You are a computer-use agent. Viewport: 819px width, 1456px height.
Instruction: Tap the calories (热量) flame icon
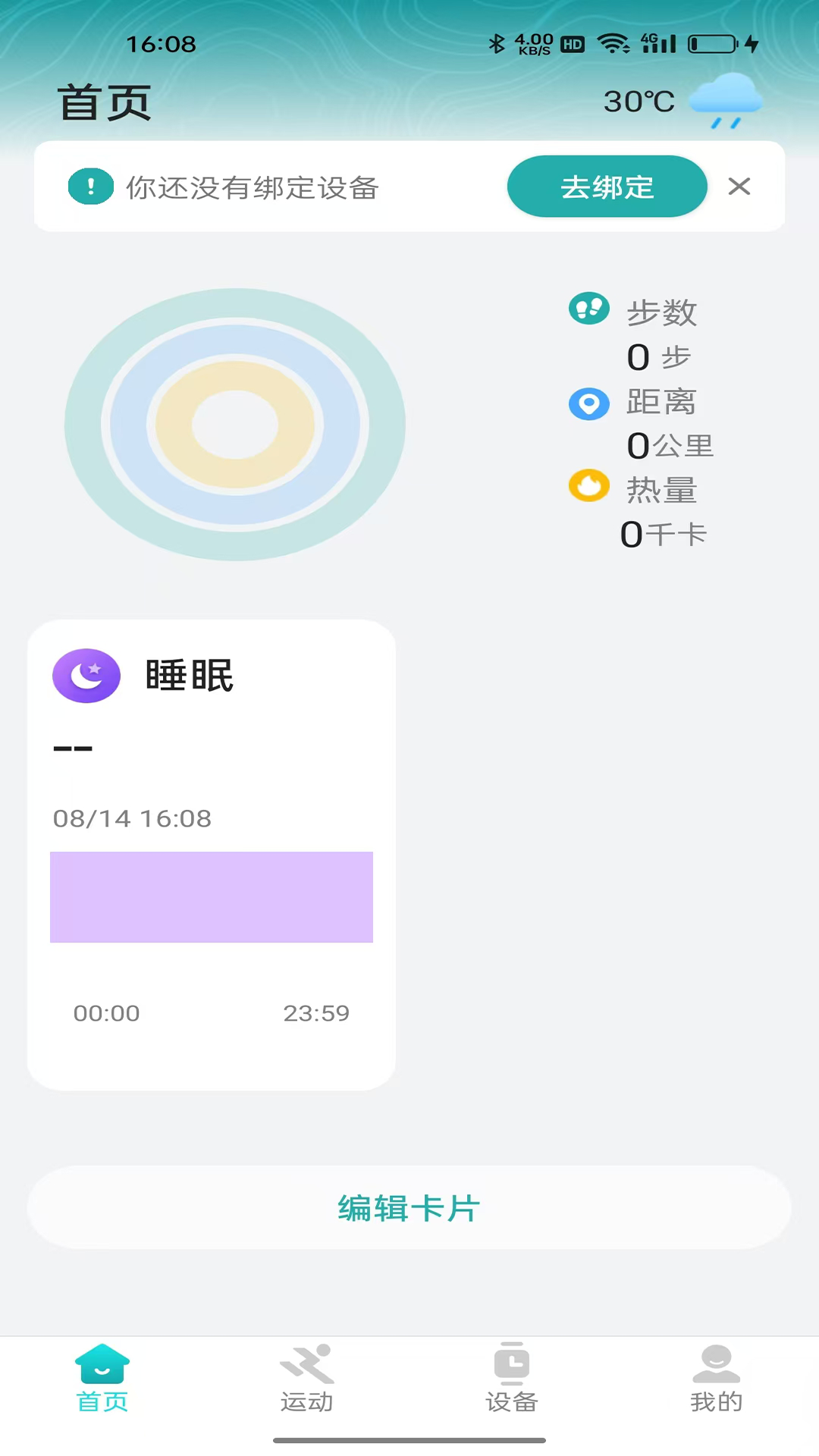[x=589, y=486]
